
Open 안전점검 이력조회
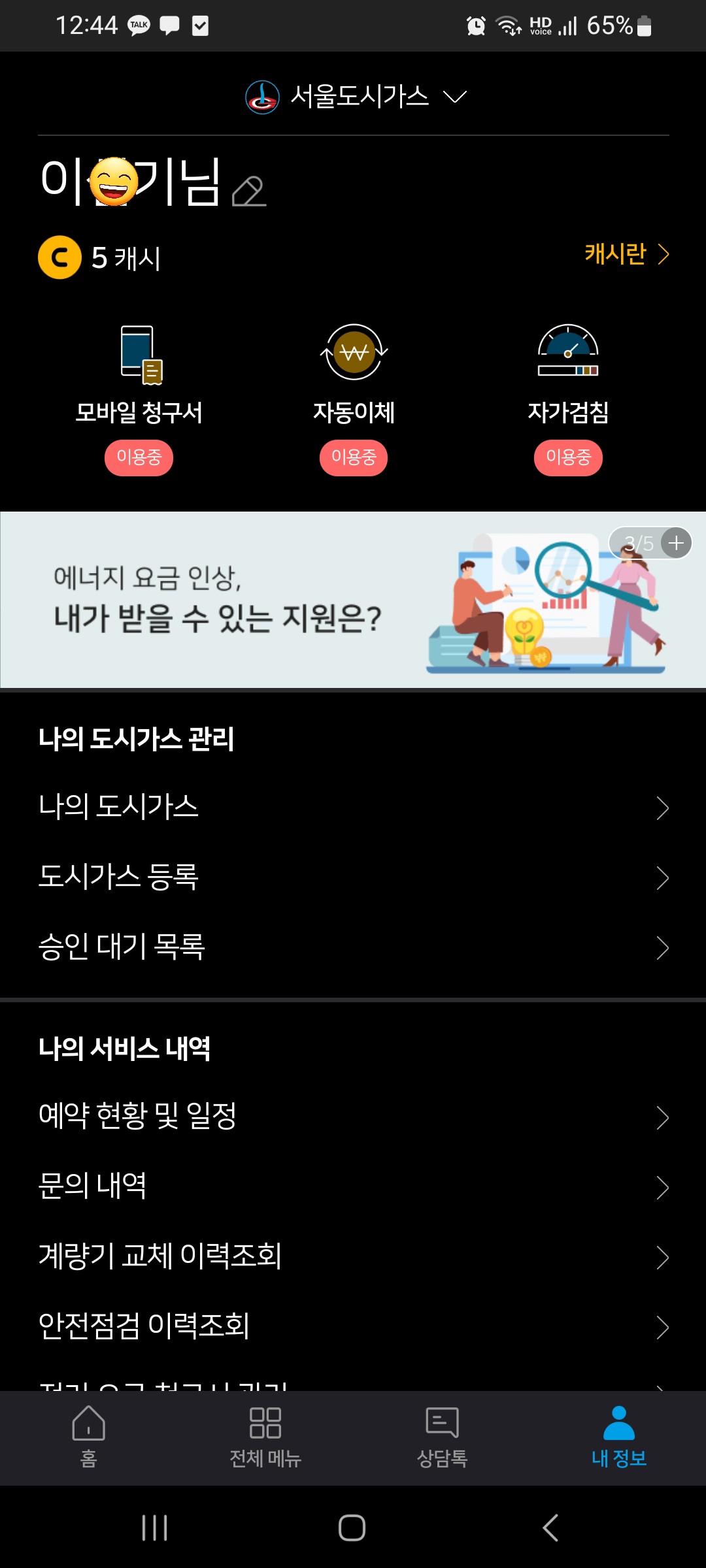tap(353, 1327)
